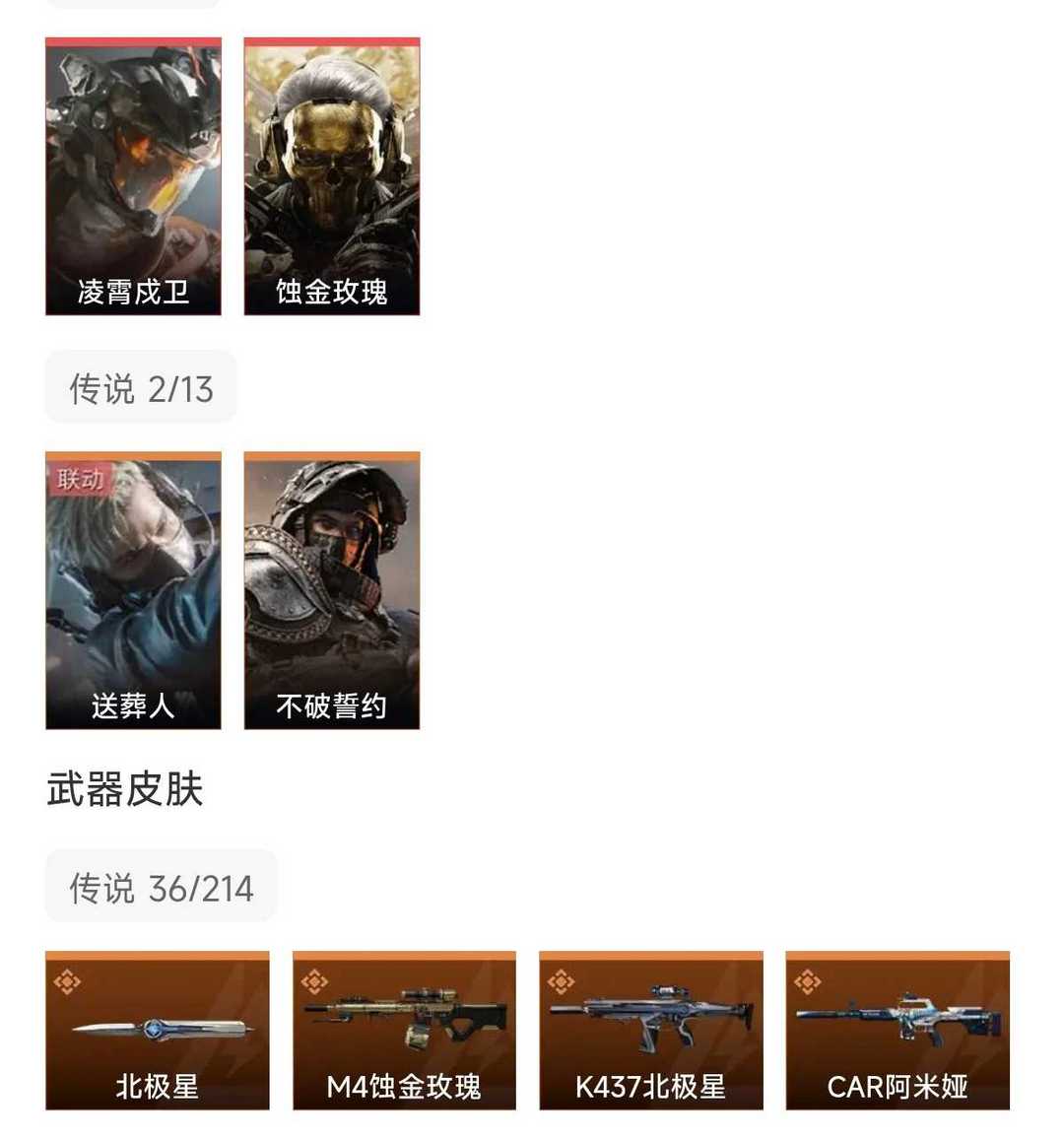Open the CAR阿米娅 weapon skin
The image size is (1064, 1139).
coord(898,1031)
